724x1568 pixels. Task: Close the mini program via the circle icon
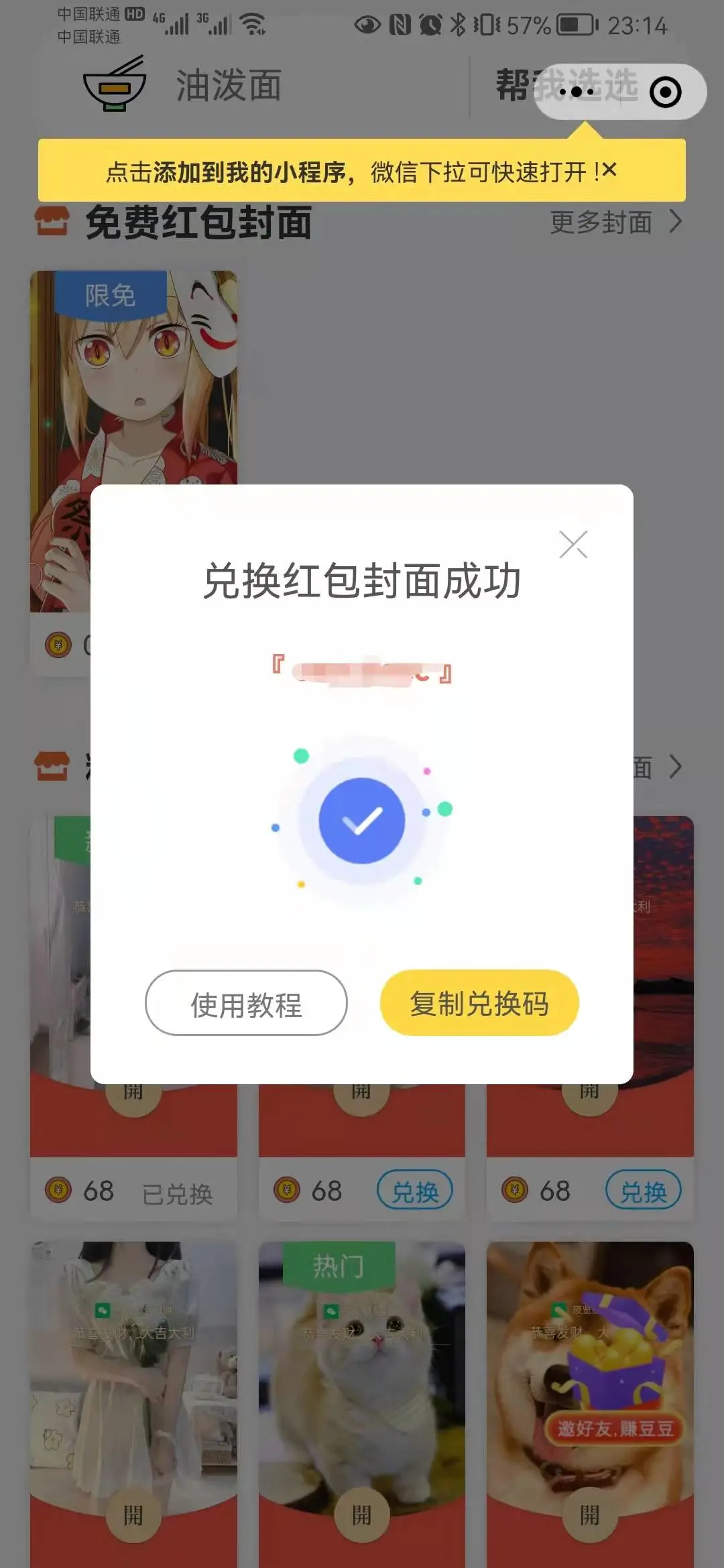[665, 92]
